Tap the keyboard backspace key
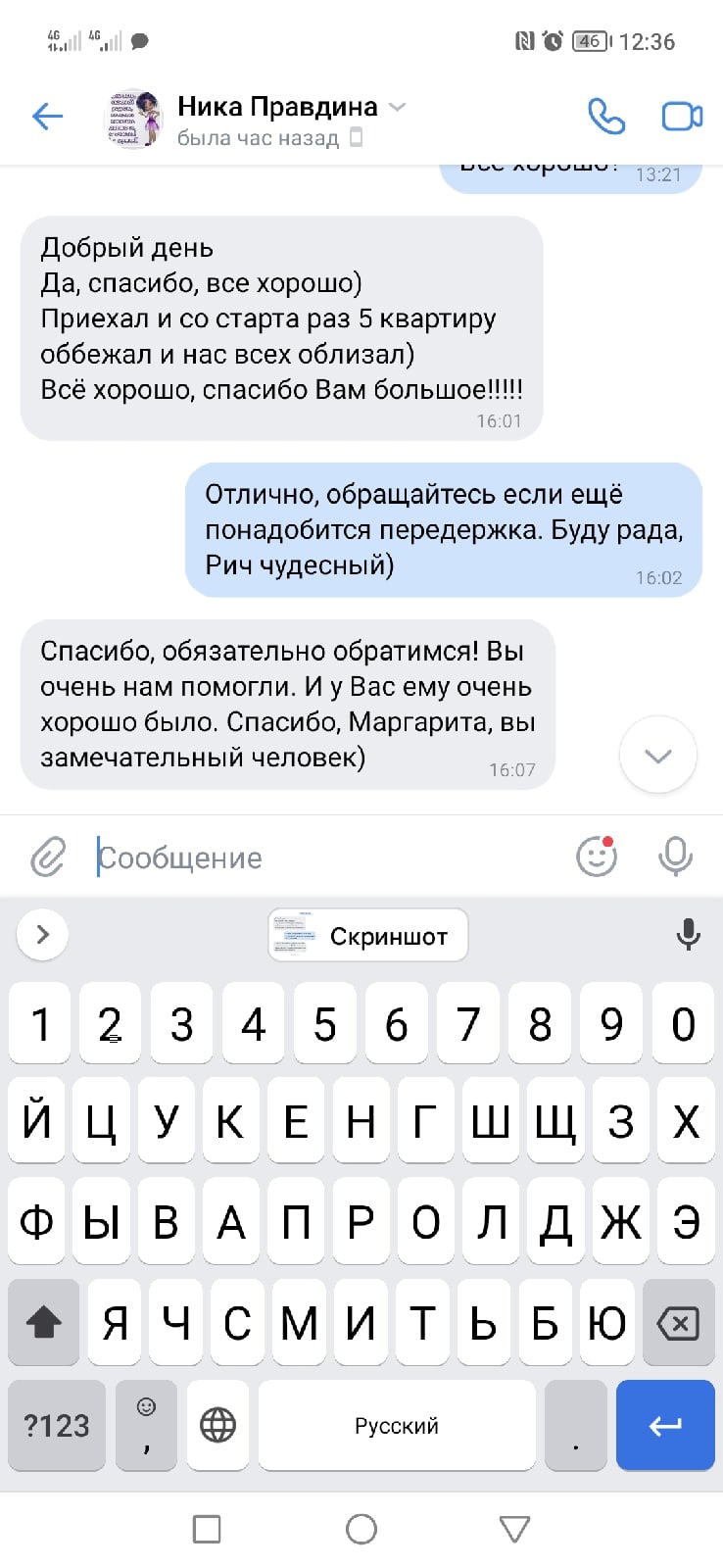This screenshot has height=1568, width=723. [x=678, y=1324]
